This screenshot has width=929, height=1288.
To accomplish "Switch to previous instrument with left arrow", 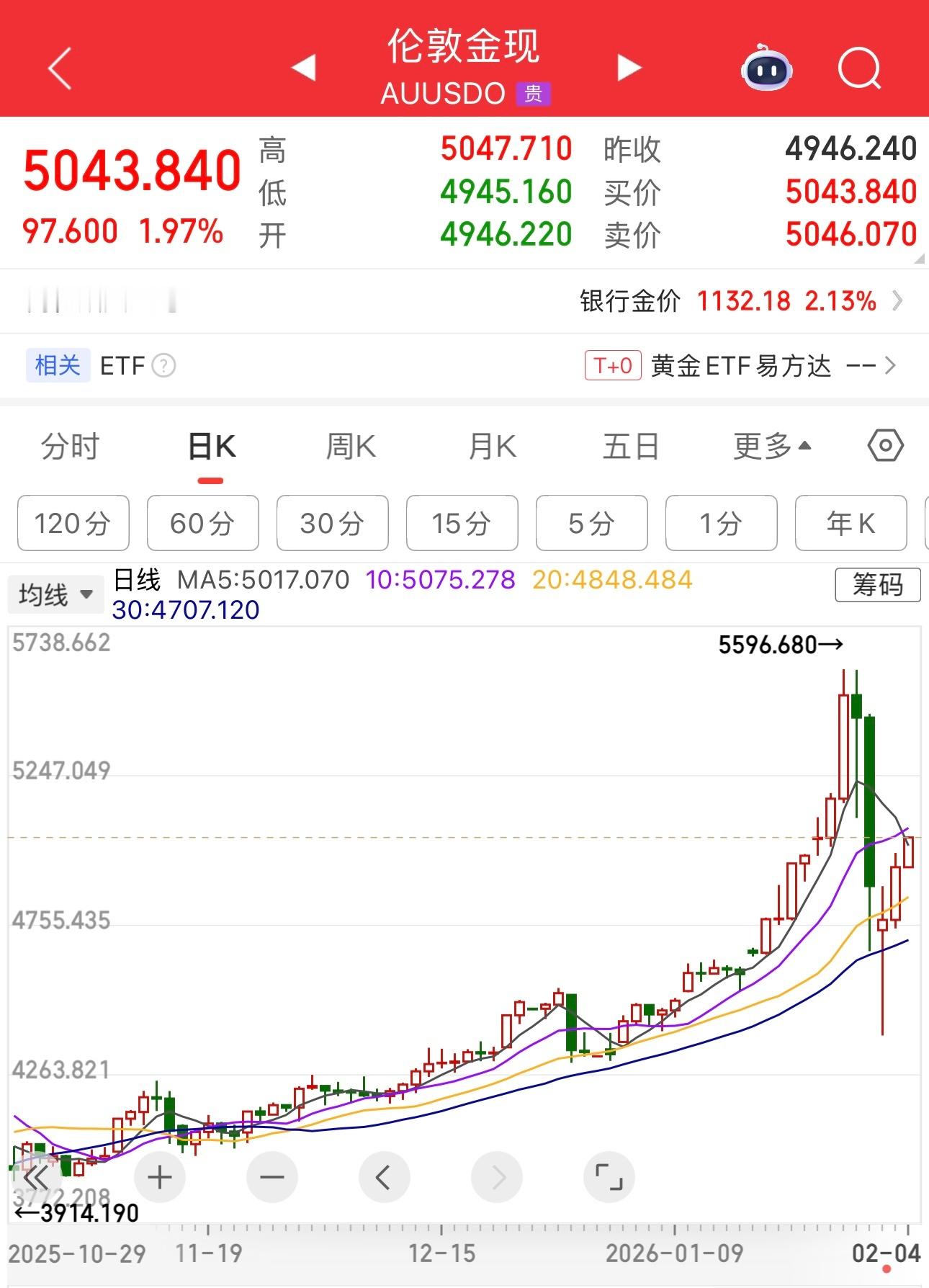I will tap(305, 66).
